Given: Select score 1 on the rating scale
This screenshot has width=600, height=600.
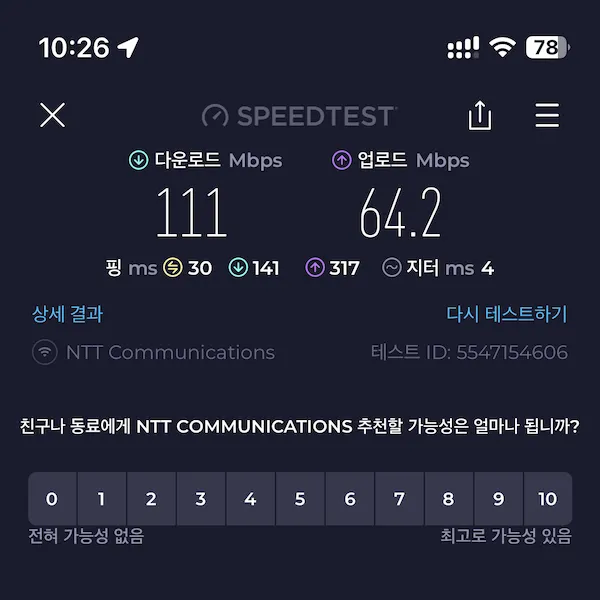Looking at the screenshot, I should [x=101, y=499].
